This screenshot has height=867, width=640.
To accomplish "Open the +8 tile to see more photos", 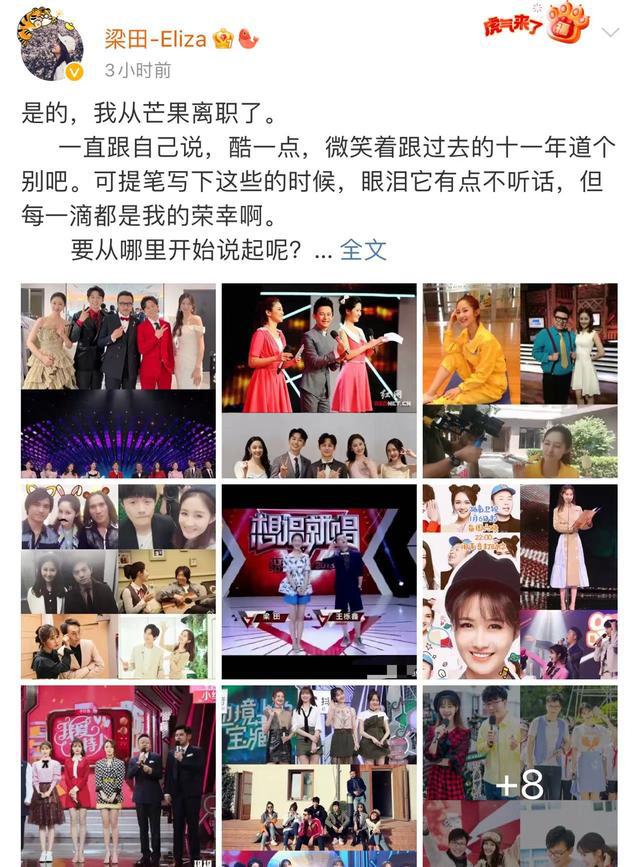I will tap(520, 775).
